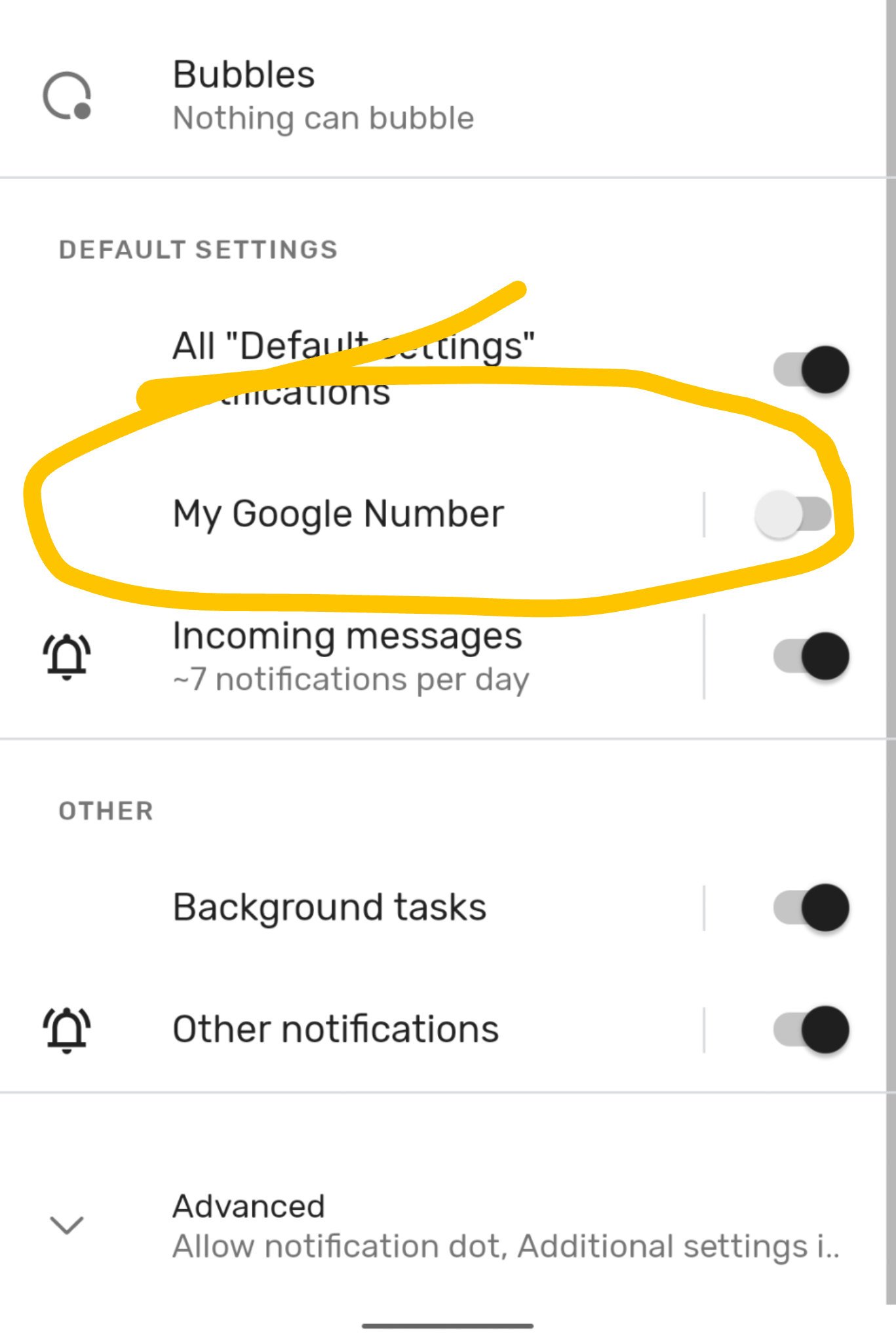Open Other notifications category details

[x=336, y=1030]
